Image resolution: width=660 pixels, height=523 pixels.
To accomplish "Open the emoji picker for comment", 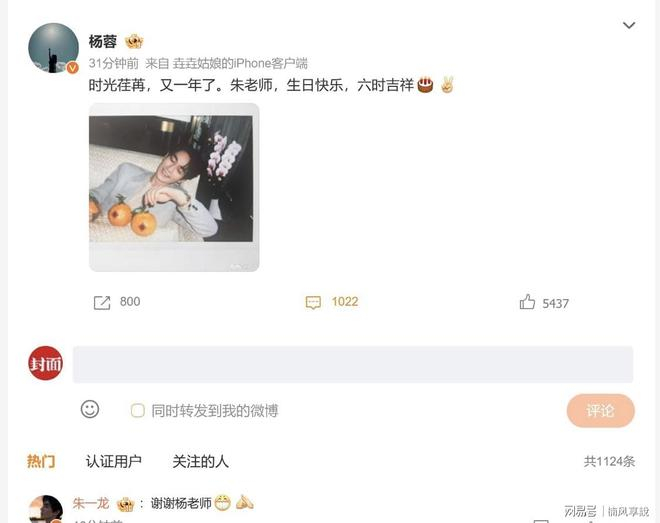I will tap(90, 409).
